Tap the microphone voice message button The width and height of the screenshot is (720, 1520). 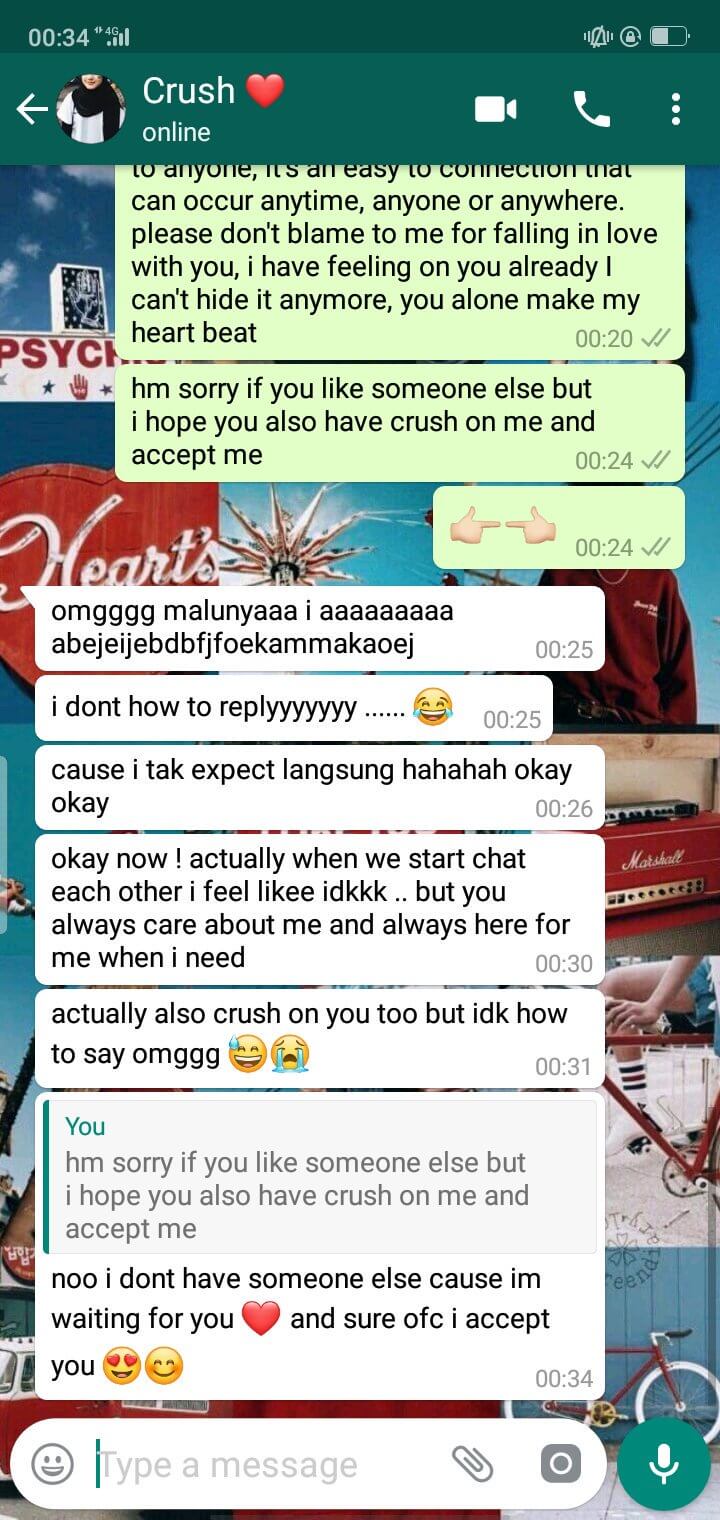pos(663,1465)
